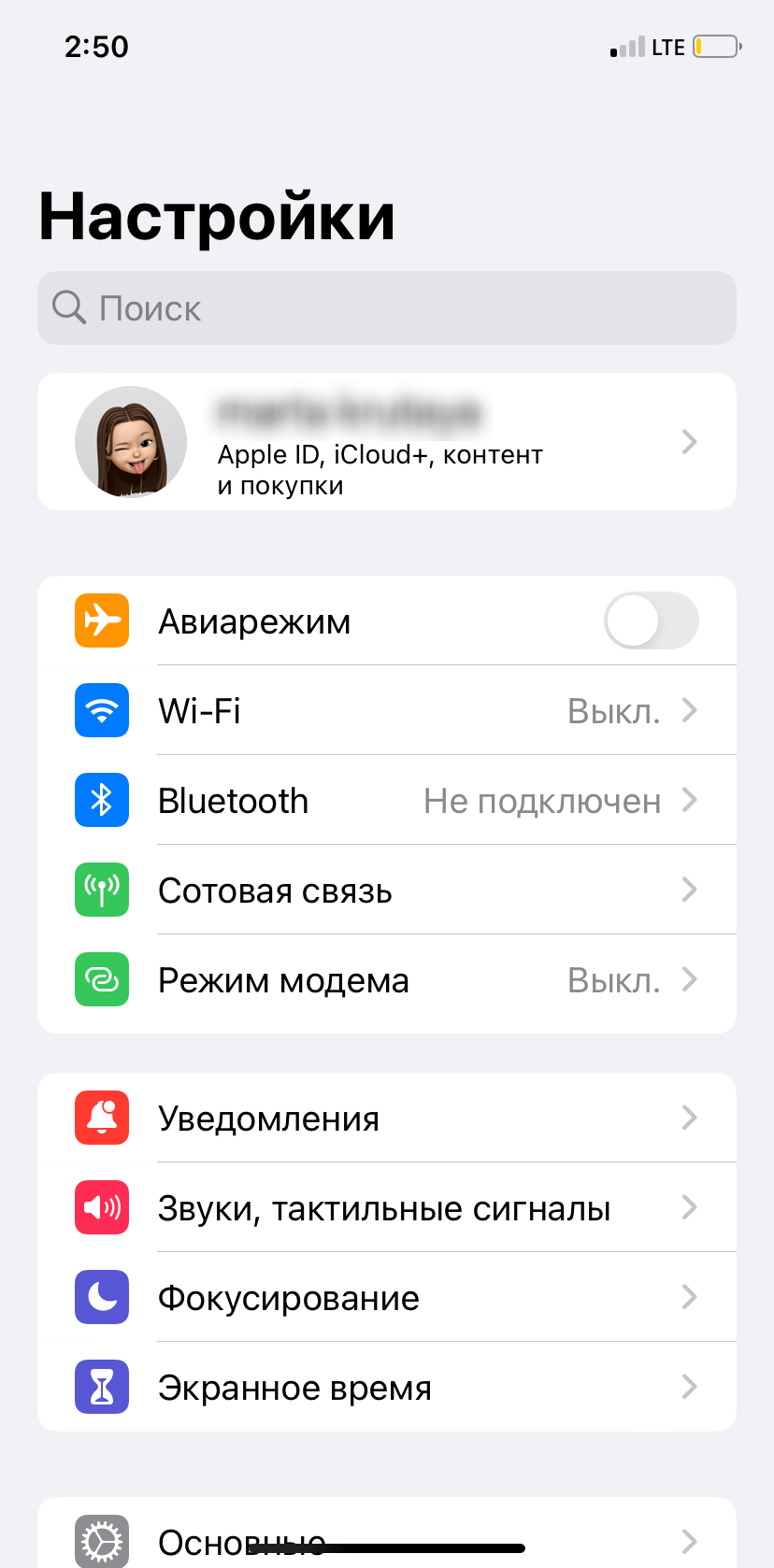This screenshot has width=774, height=1568.
Task: Open Уведомления settings
Action: [387, 1118]
